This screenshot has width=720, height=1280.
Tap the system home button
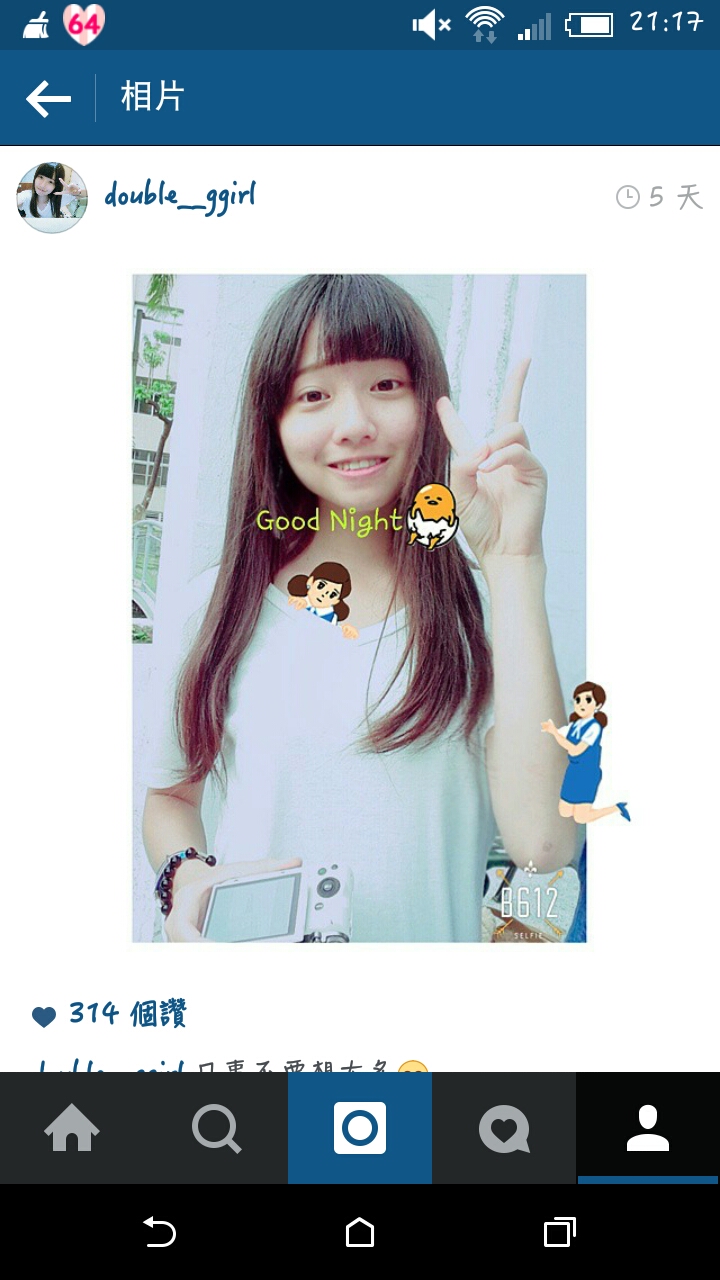(x=360, y=1232)
